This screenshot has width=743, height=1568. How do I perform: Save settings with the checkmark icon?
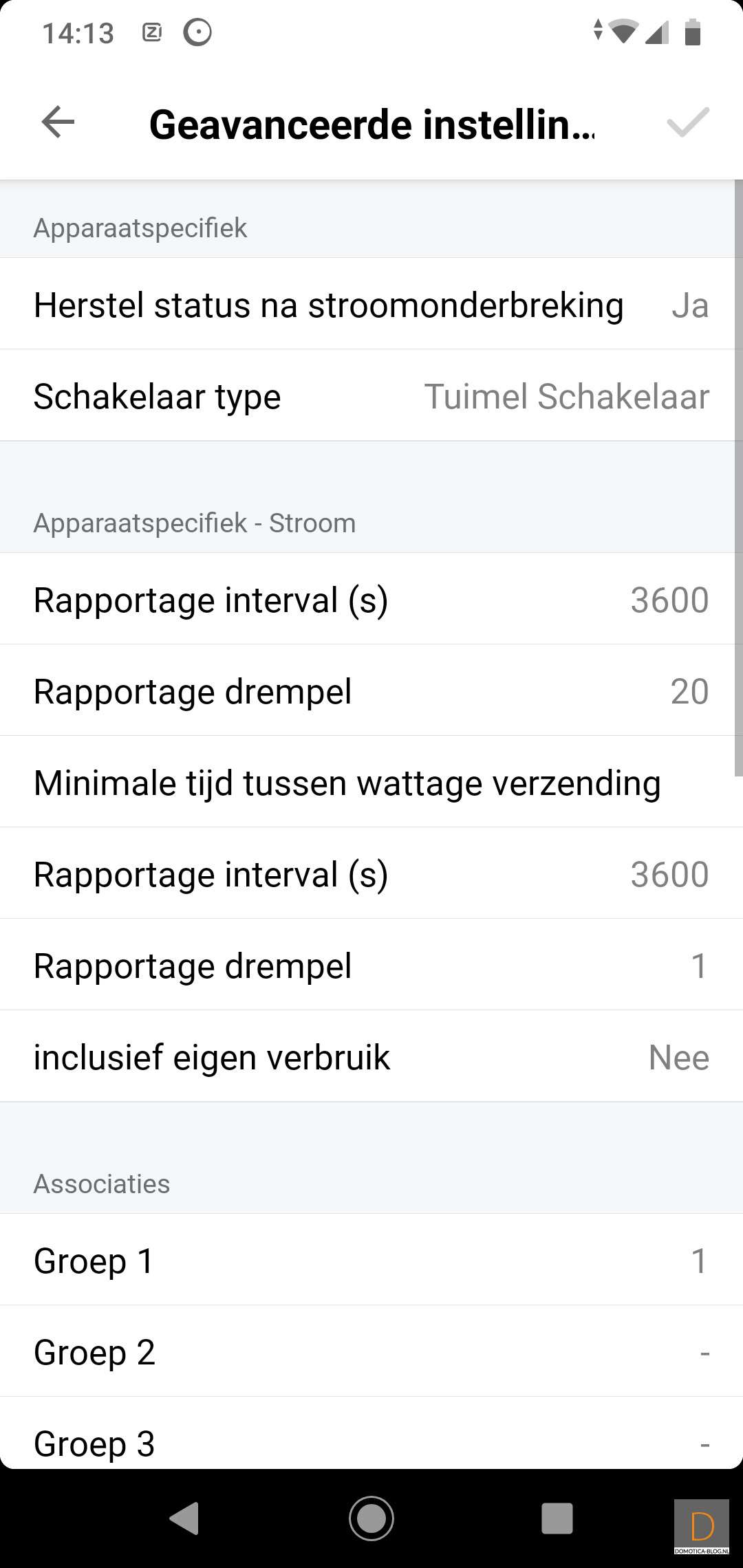pyautogui.click(x=687, y=123)
